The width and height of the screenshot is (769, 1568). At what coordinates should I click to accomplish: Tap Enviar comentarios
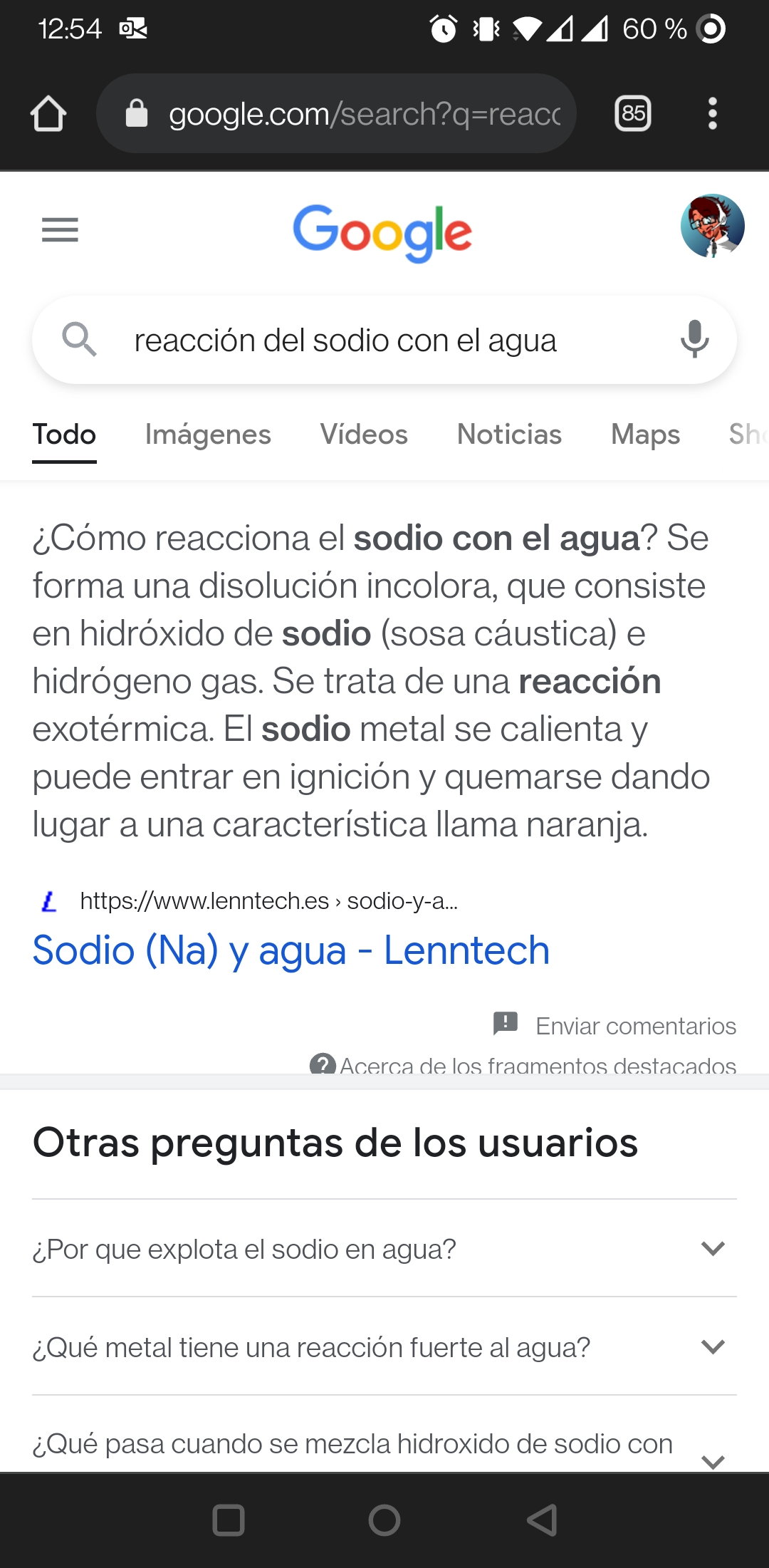pos(614,1026)
